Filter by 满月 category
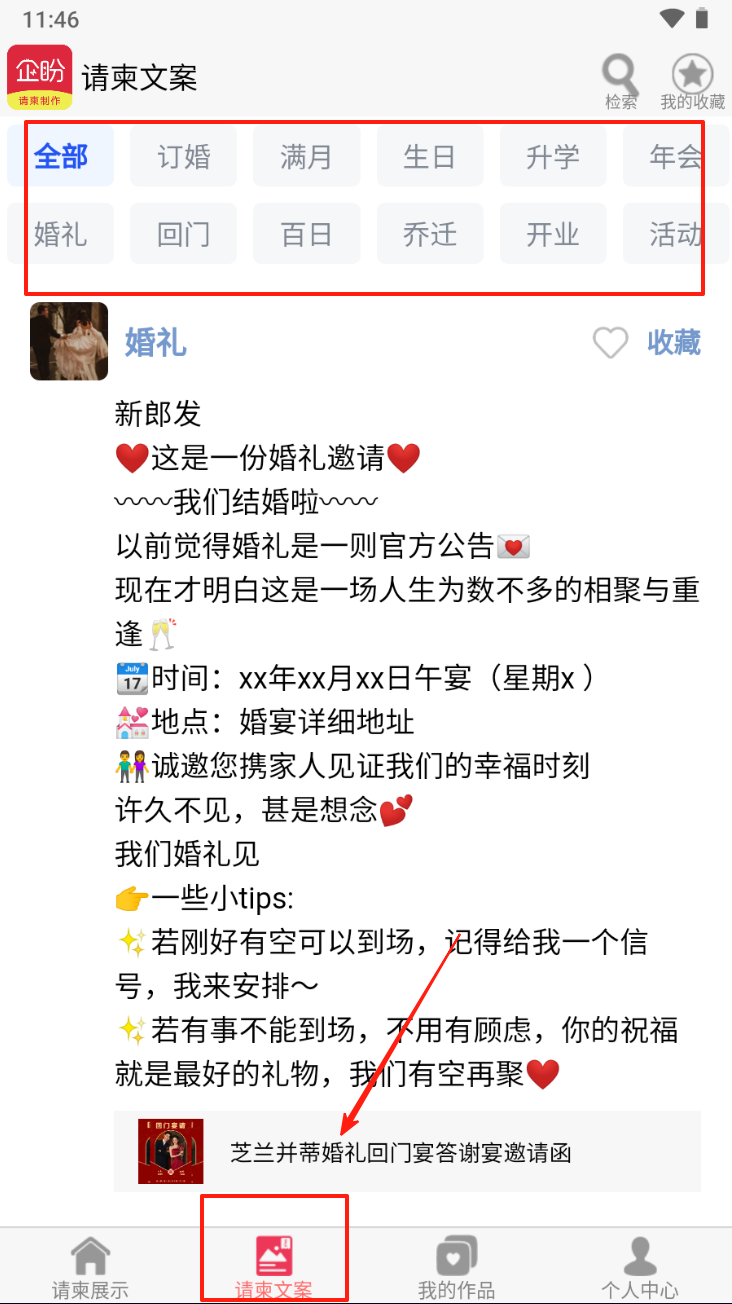Viewport: 732px width, 1304px height. click(x=306, y=157)
